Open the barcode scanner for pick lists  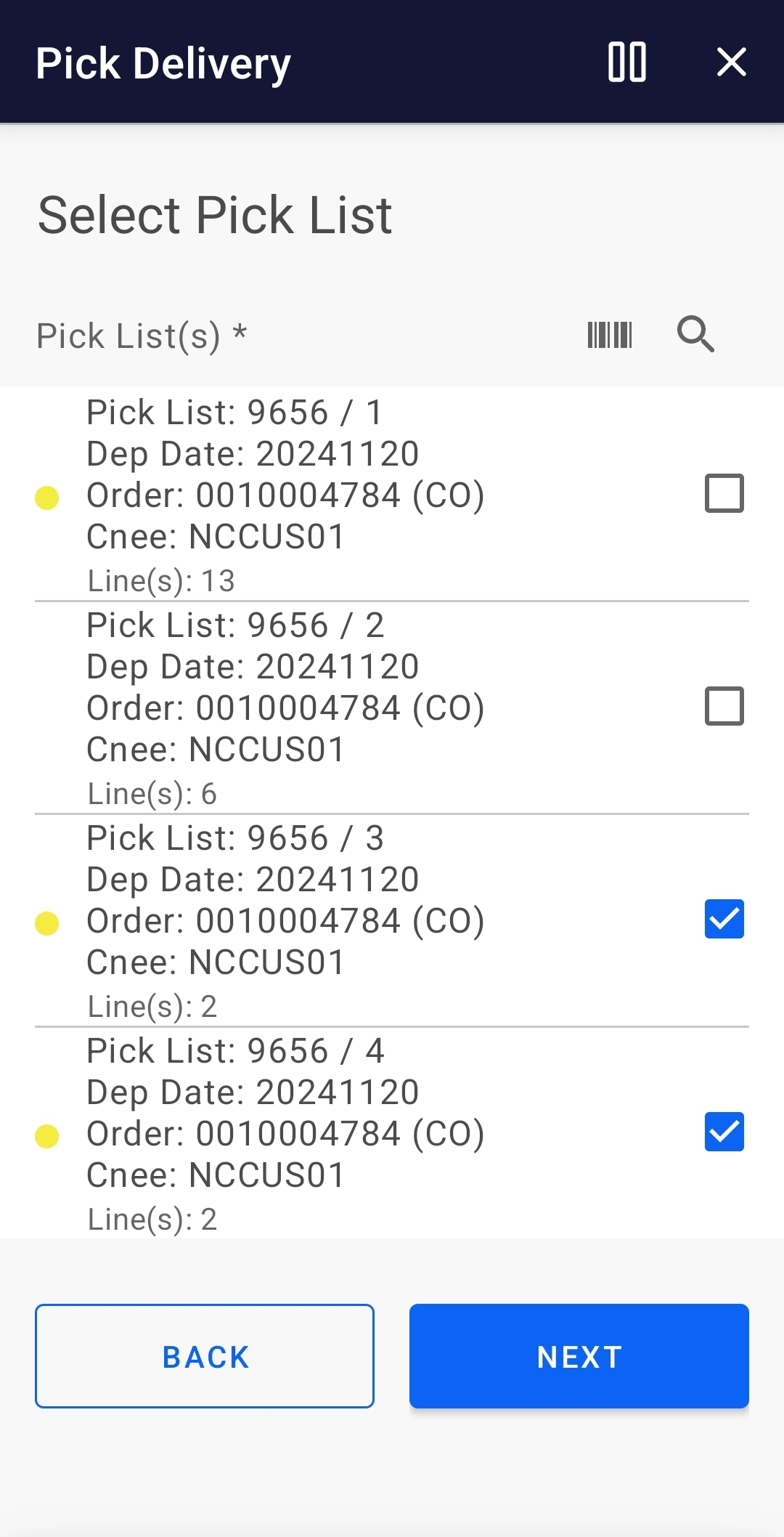[x=609, y=335]
